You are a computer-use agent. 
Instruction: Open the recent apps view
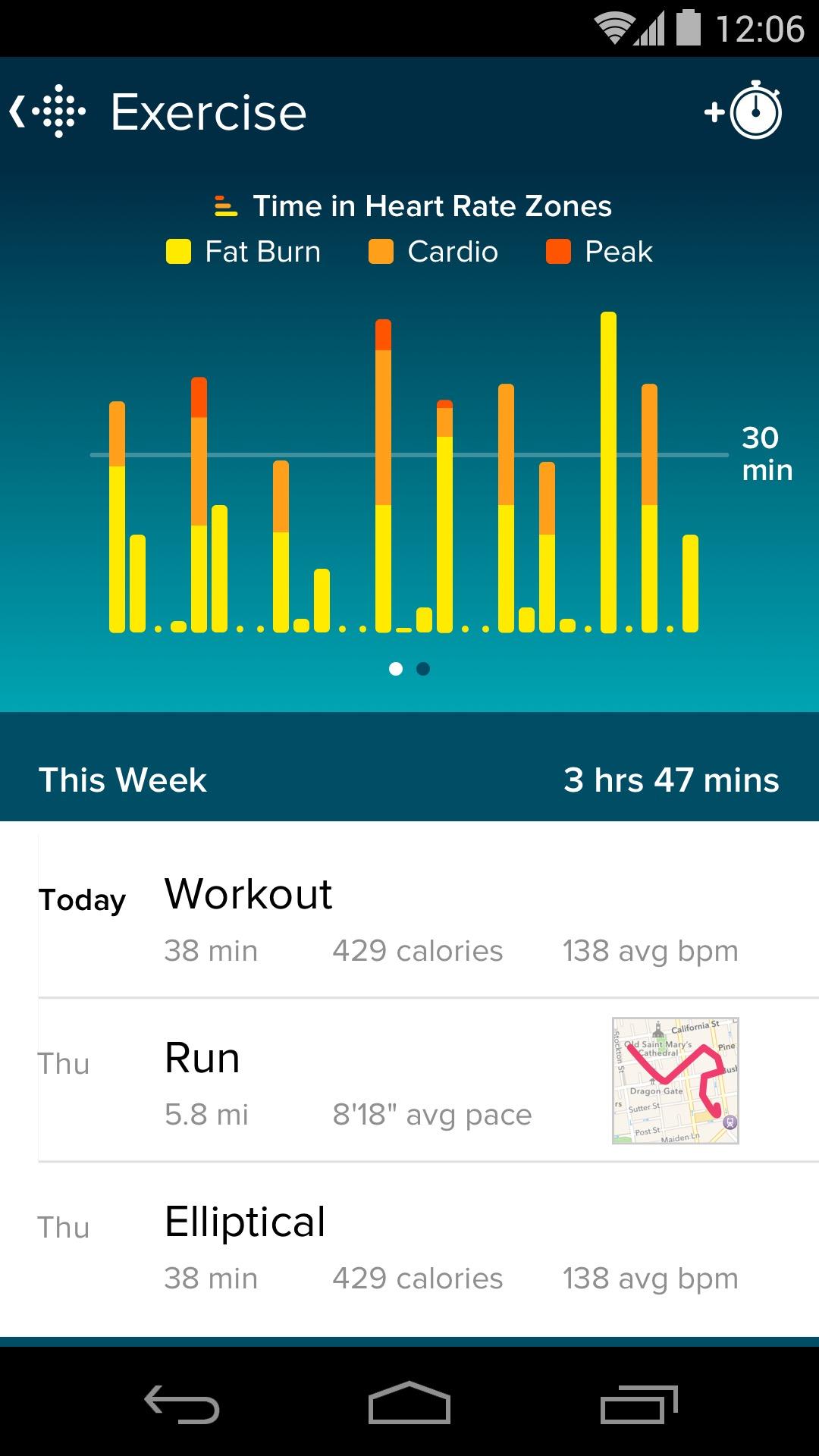[x=639, y=1403]
